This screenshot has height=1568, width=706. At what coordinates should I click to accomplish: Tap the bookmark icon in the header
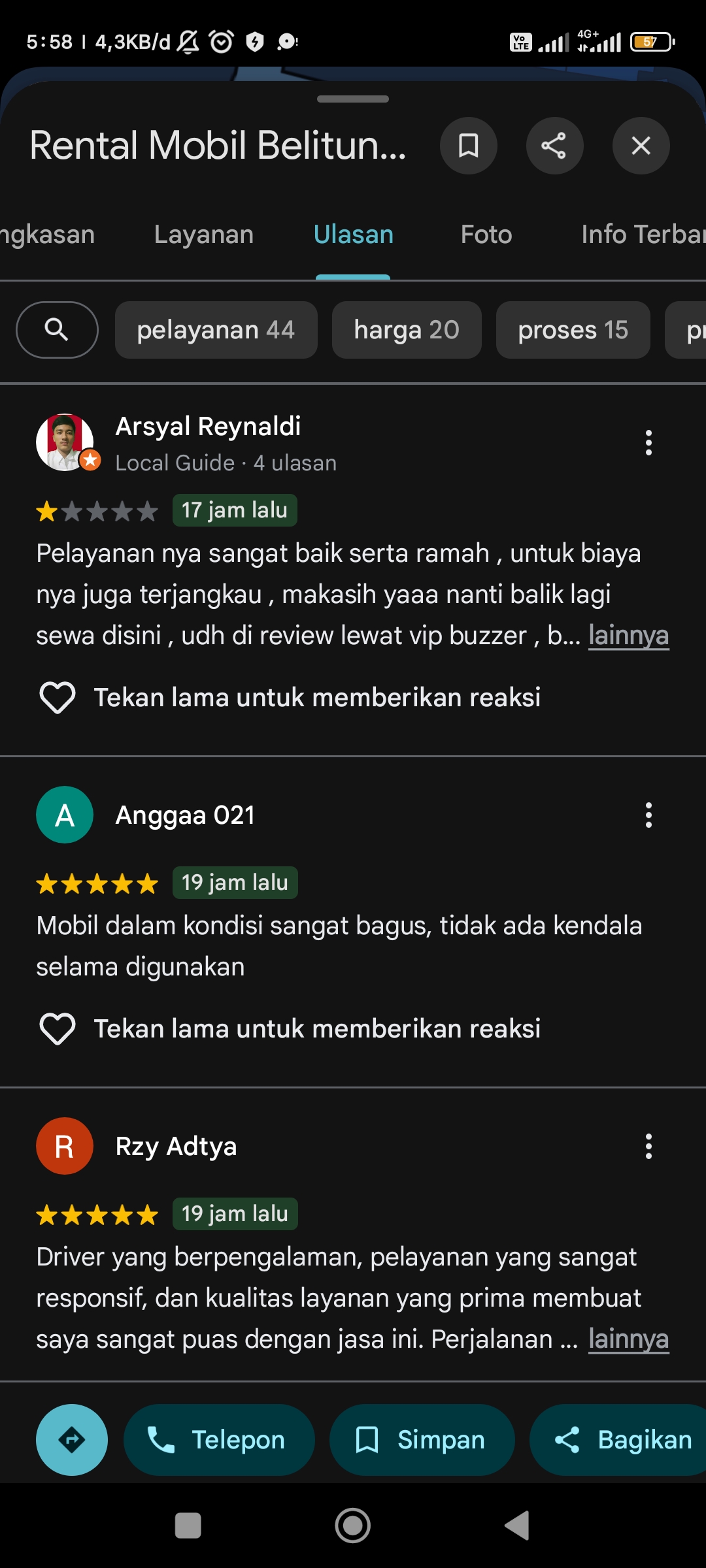(468, 145)
